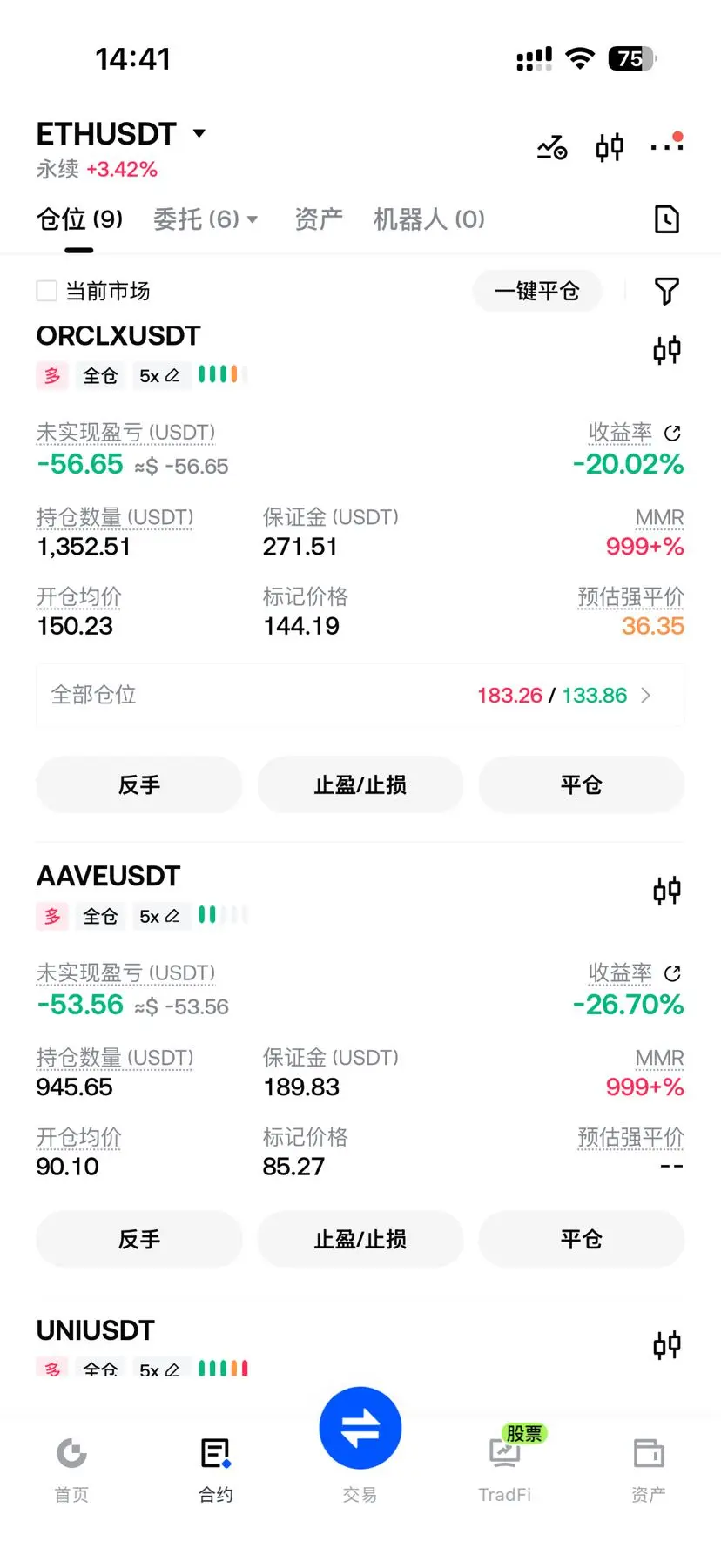Screen dimensions: 721x1568
Task: Go to the 首页 bottom tab
Action: (x=71, y=1470)
